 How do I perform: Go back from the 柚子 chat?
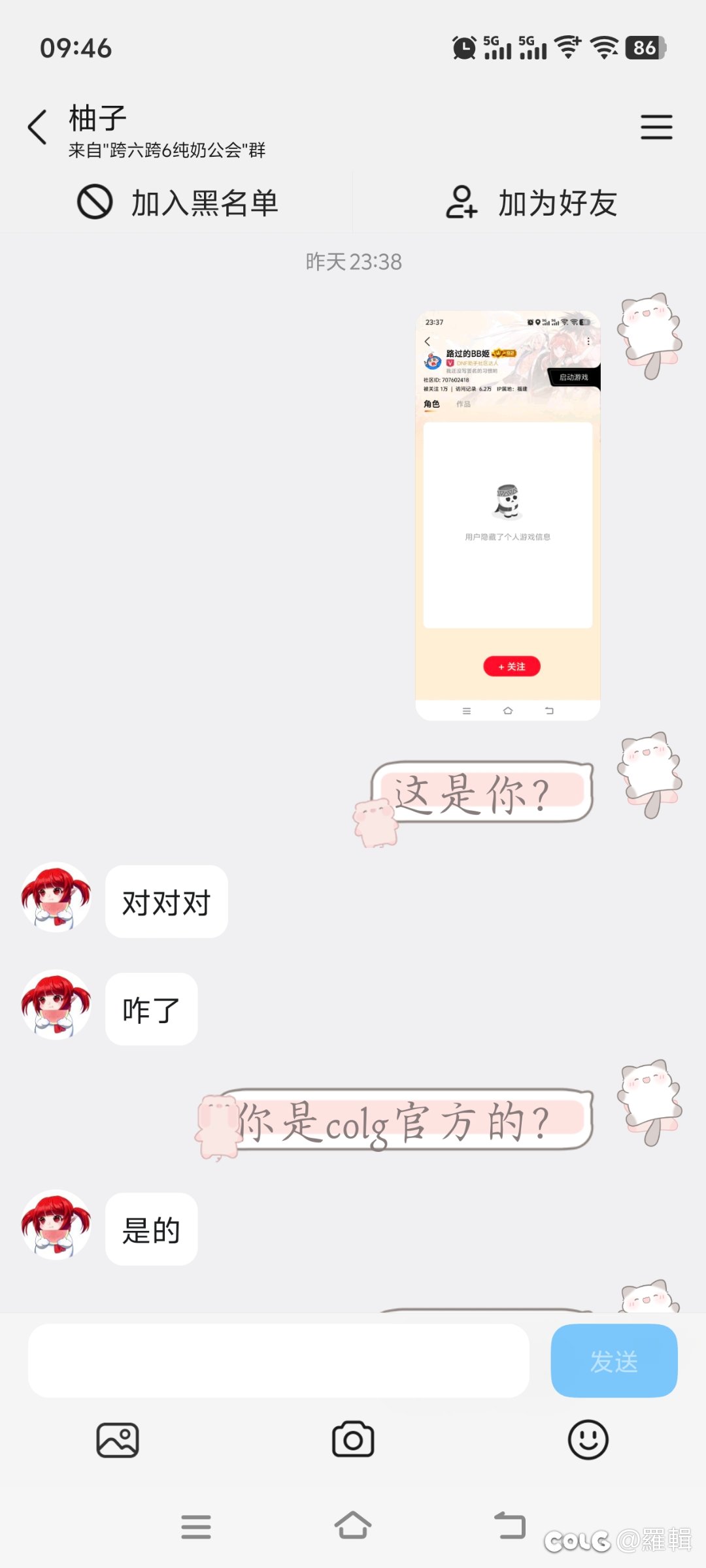click(x=38, y=127)
